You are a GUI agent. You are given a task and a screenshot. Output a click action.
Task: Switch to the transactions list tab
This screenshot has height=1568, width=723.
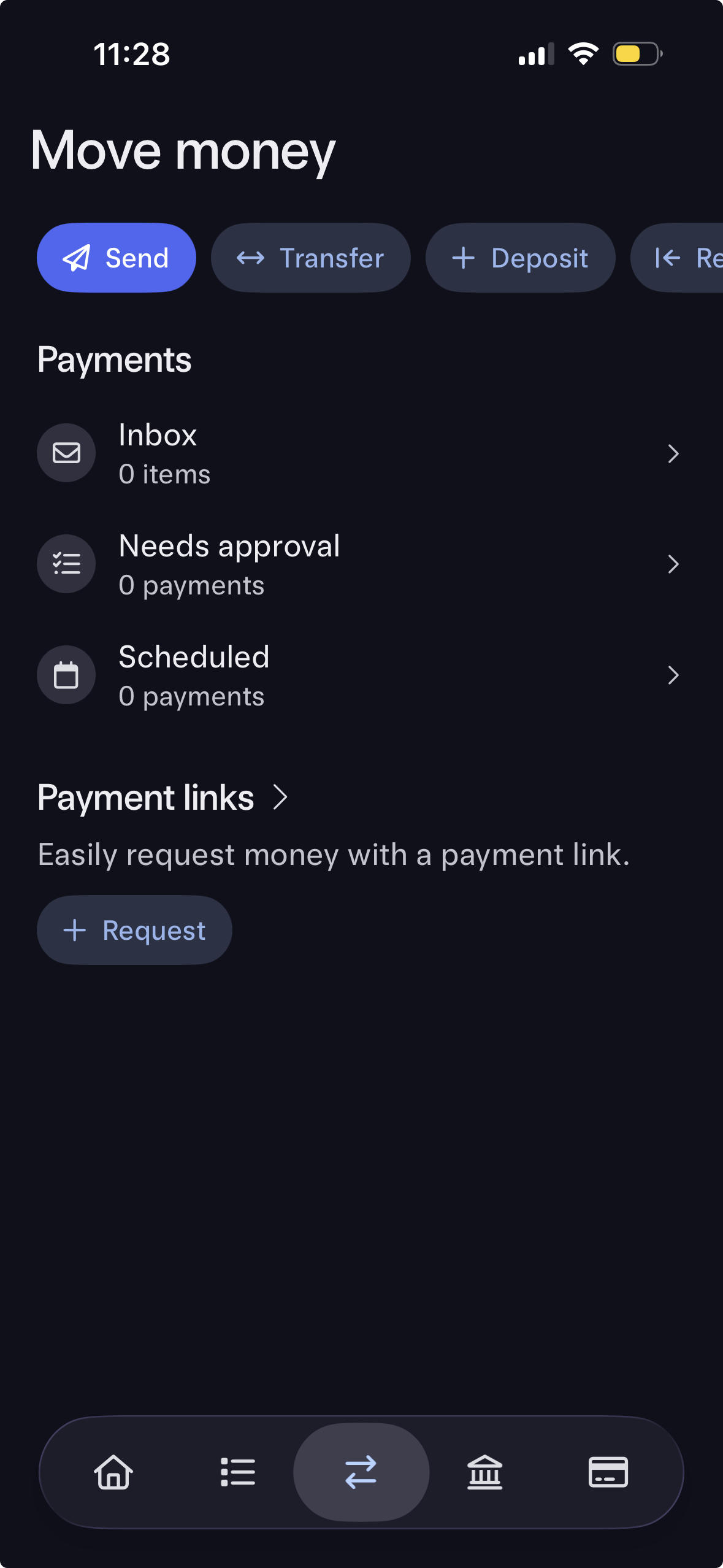coord(237,1472)
